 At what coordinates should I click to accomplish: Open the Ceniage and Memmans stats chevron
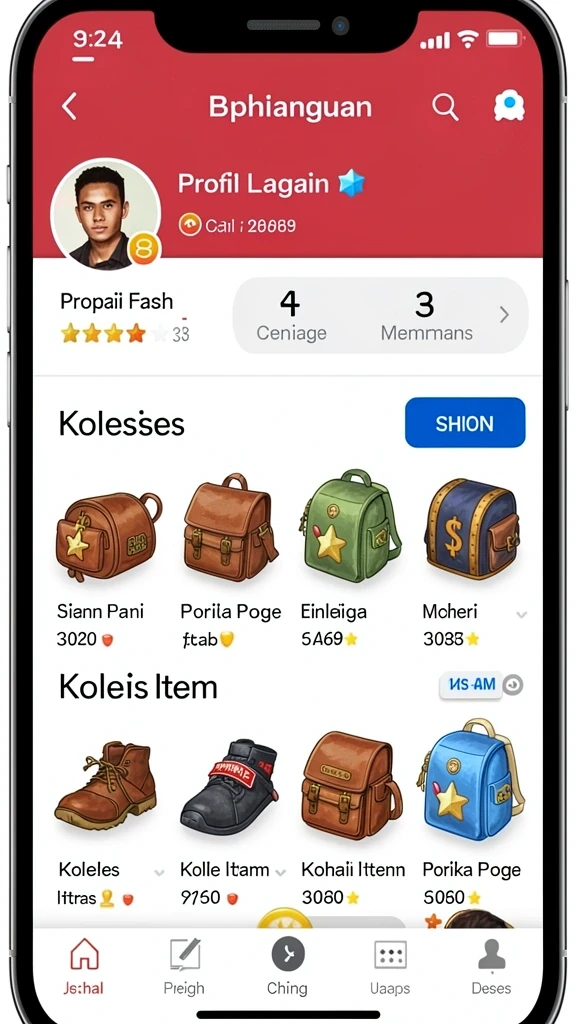[504, 315]
